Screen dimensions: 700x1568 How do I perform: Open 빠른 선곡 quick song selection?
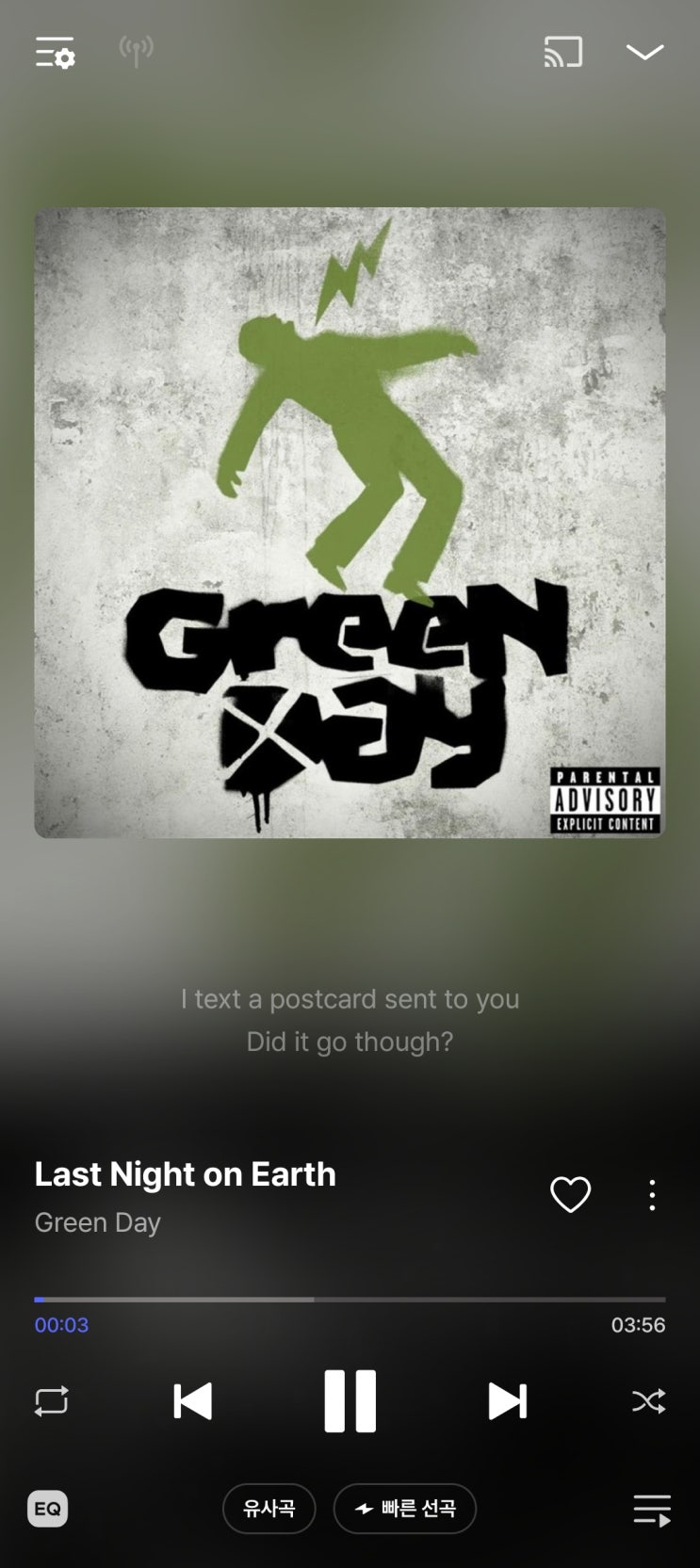(405, 1509)
